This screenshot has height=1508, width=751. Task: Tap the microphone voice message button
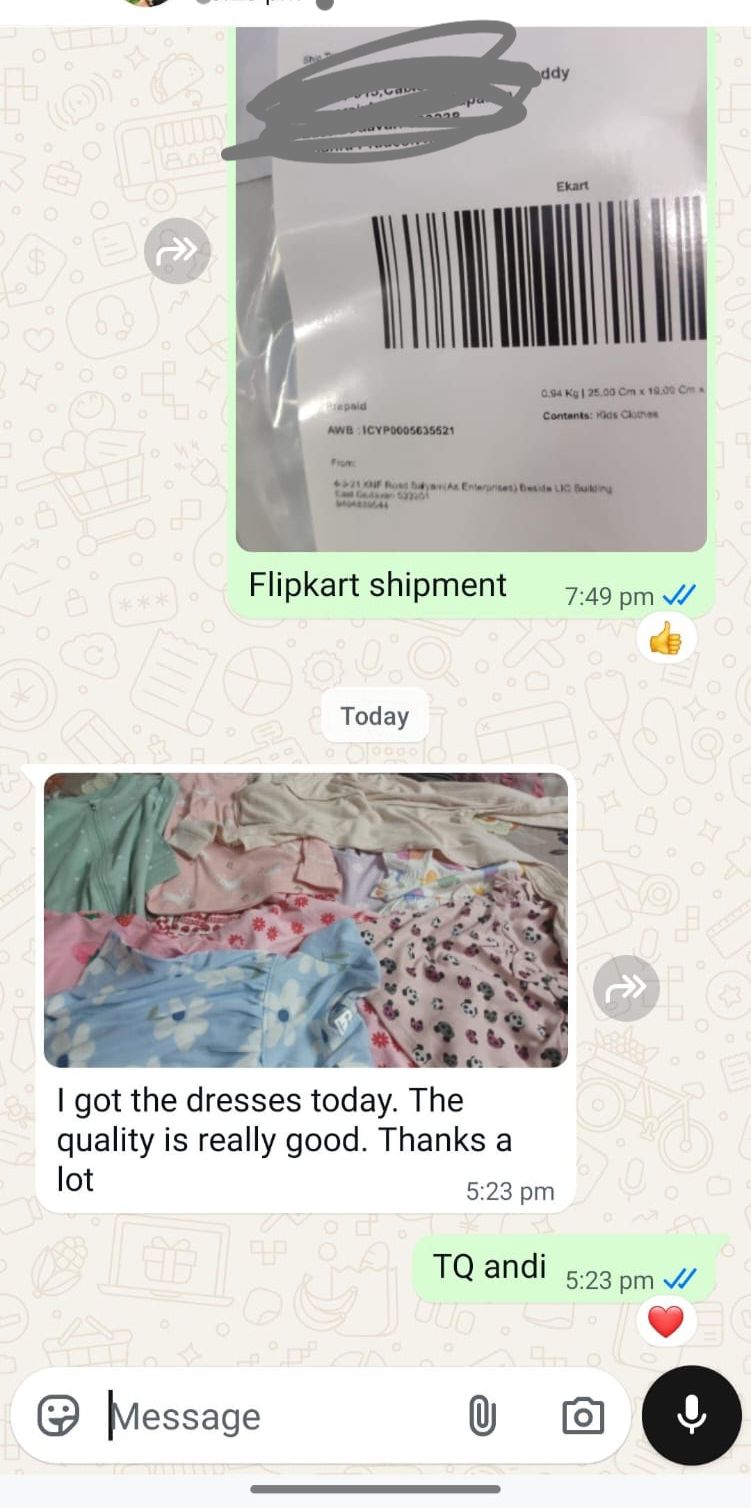(691, 1414)
